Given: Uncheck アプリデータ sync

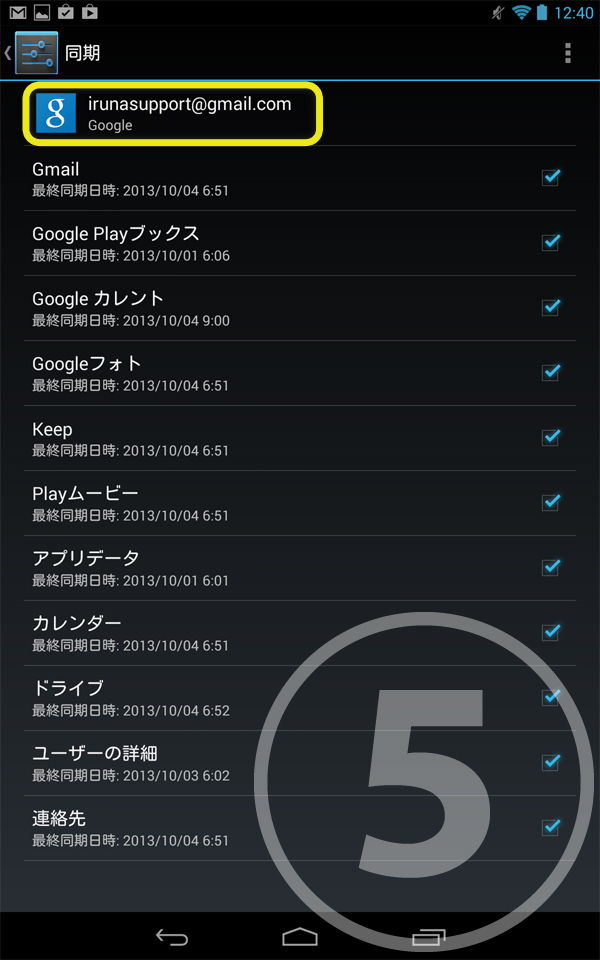Looking at the screenshot, I should (x=550, y=568).
